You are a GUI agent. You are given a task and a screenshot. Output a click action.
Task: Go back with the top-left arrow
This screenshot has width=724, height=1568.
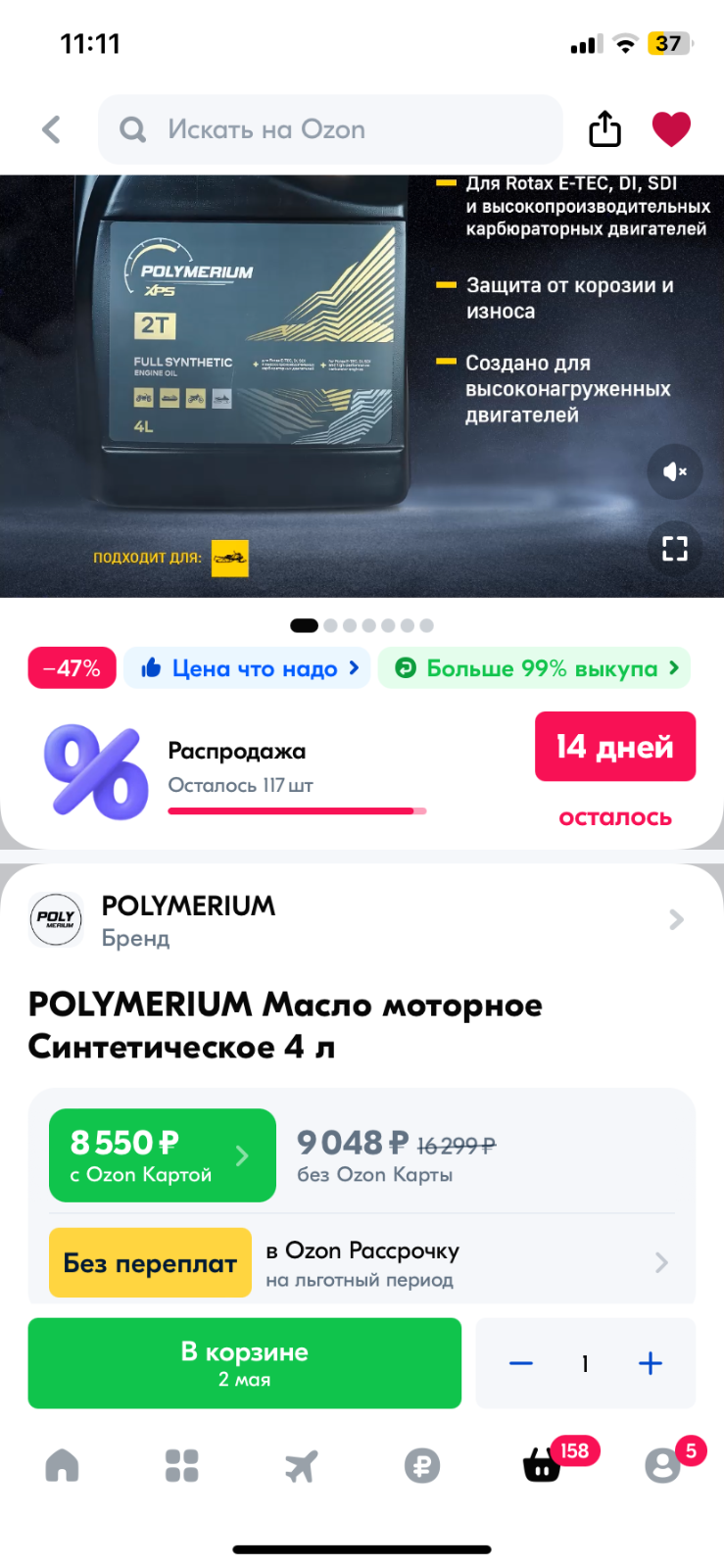[52, 129]
